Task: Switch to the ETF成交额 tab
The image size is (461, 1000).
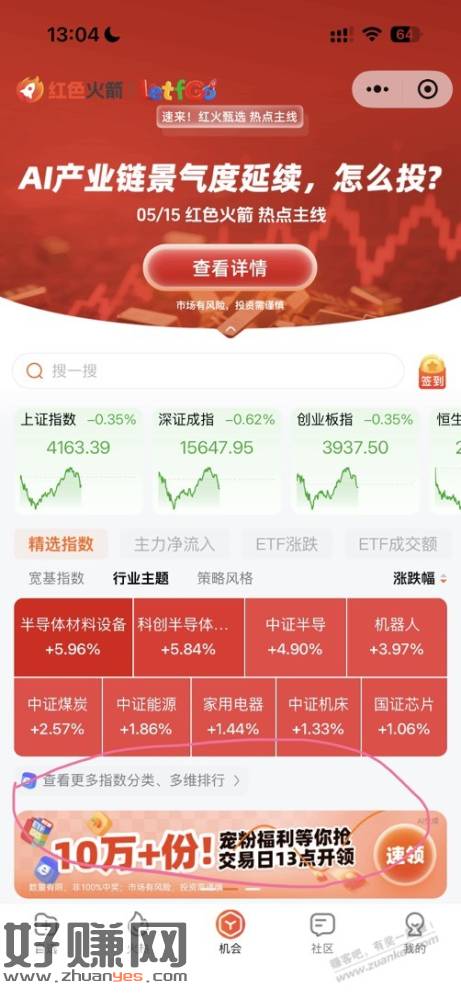Action: pos(398,545)
